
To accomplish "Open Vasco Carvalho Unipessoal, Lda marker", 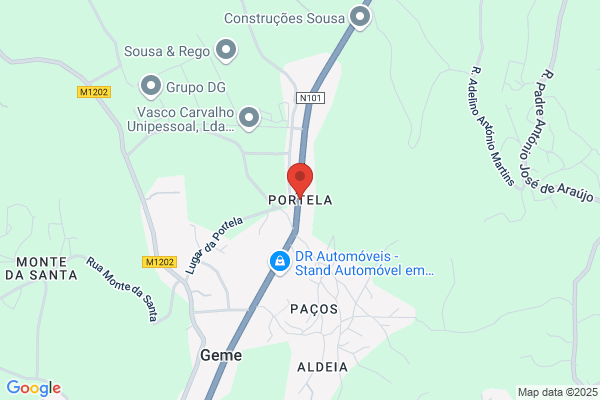I will click(x=249, y=118).
